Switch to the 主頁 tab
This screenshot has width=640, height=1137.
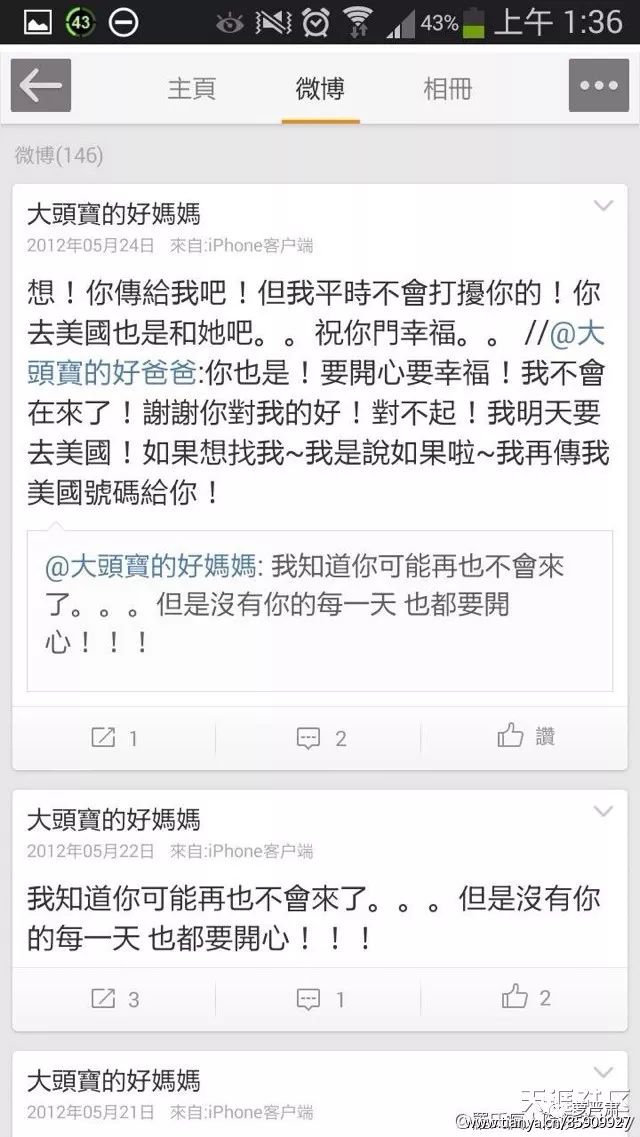191,89
